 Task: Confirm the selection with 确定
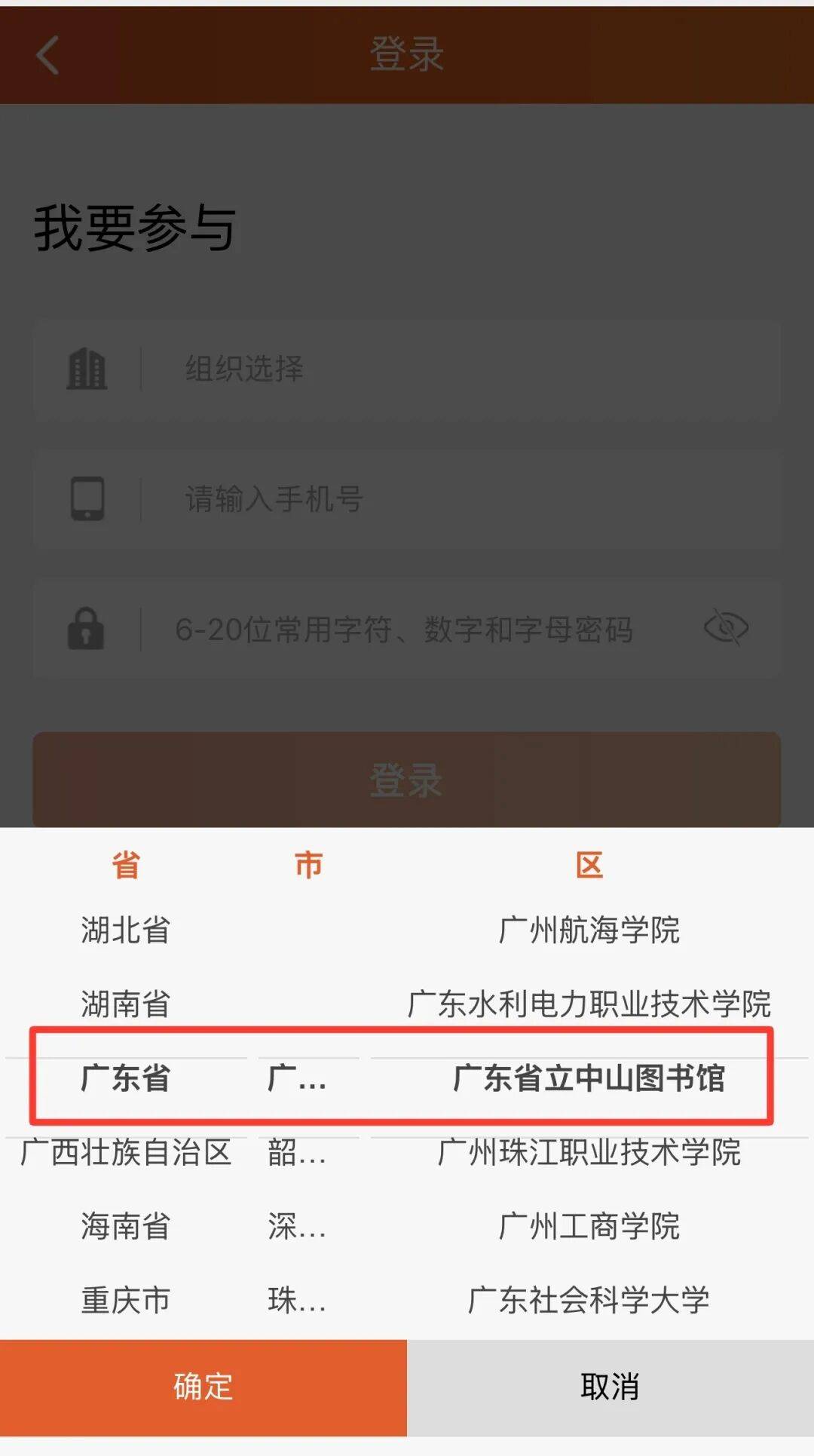[203, 1387]
